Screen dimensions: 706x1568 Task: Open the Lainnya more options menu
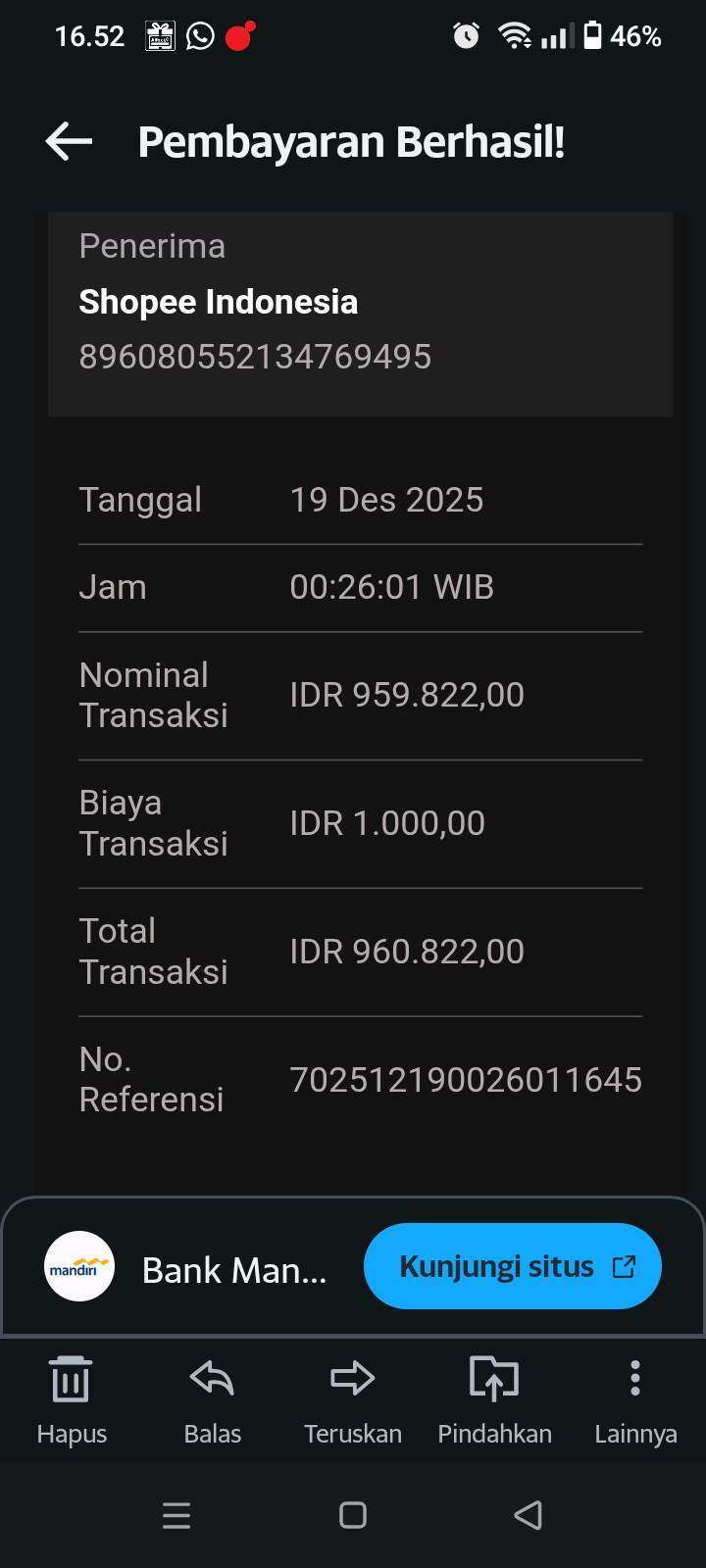tap(635, 1399)
